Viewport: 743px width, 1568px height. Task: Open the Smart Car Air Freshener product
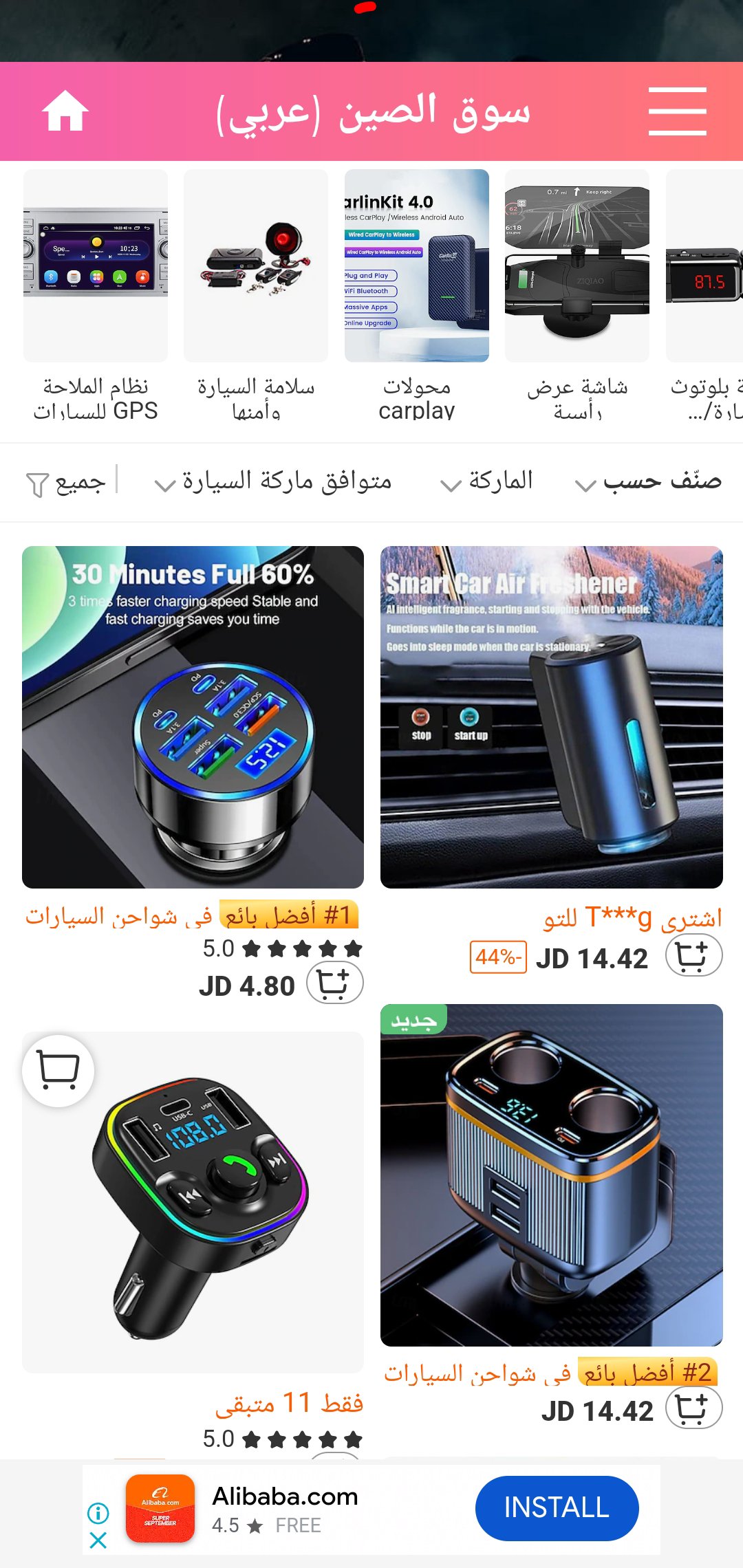point(551,717)
